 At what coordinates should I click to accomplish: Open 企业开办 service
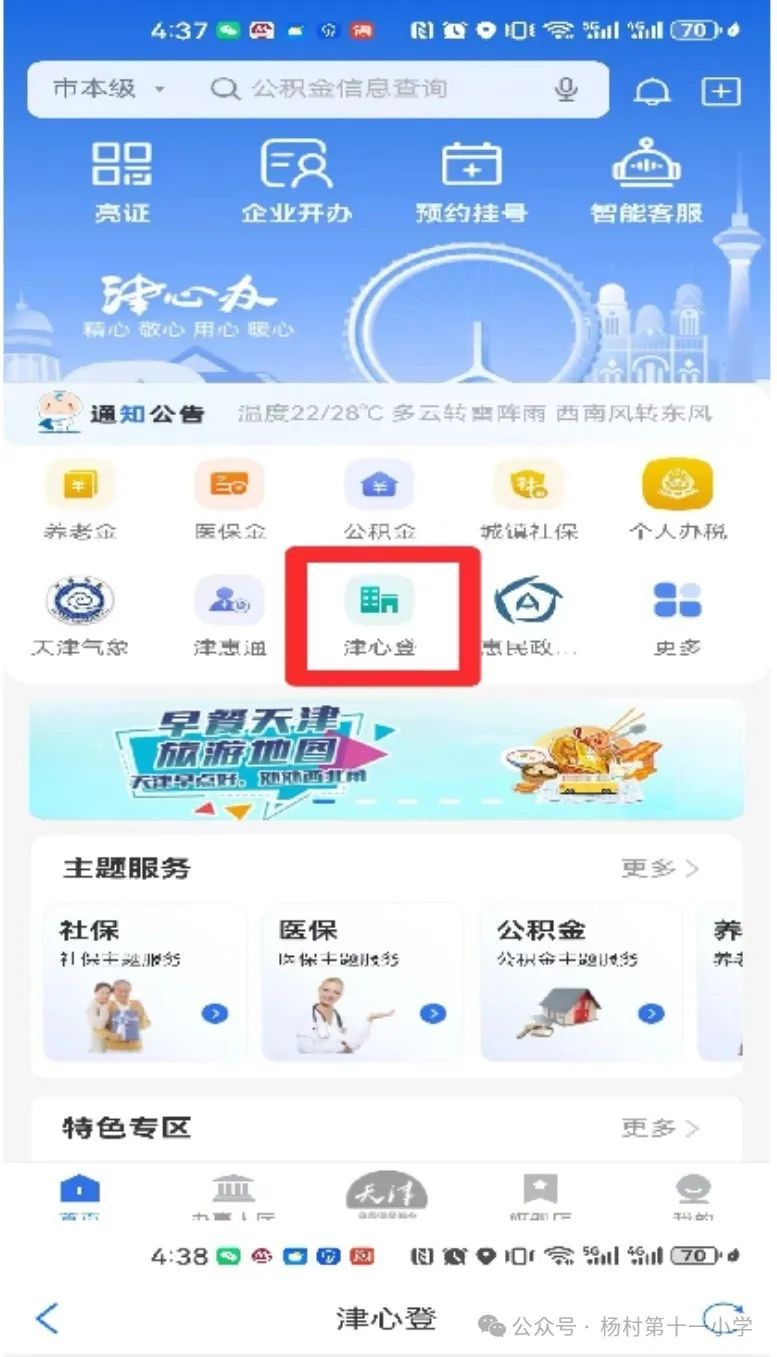296,180
